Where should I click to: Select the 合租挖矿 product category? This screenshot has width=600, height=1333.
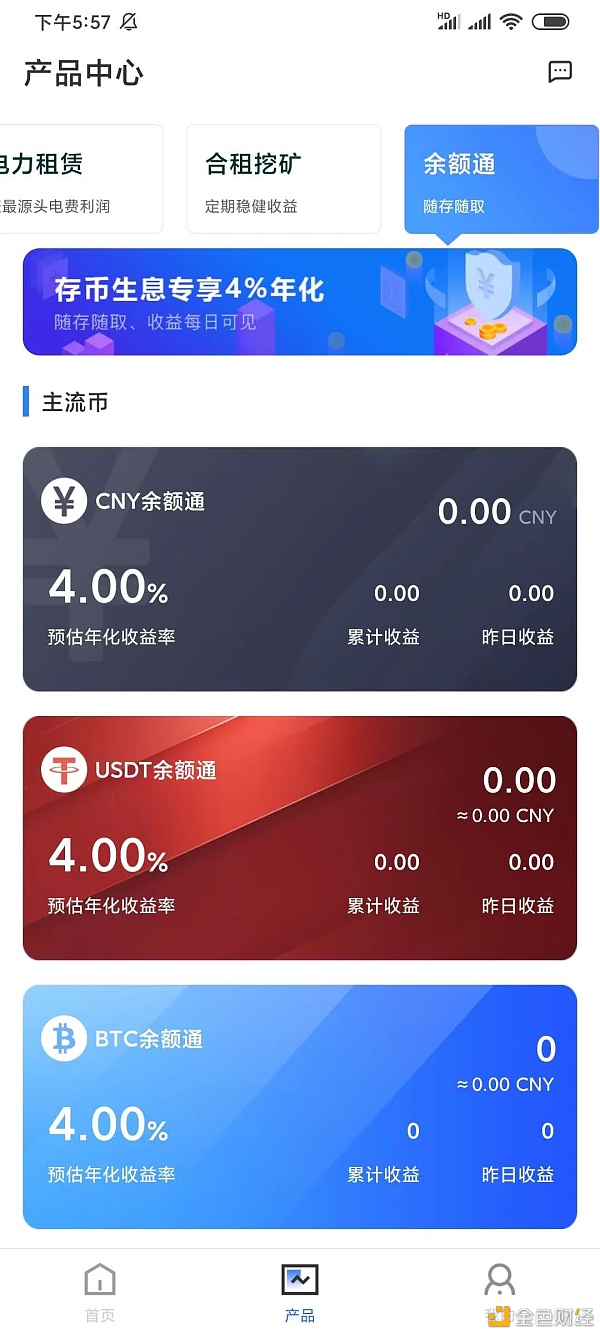[x=283, y=180]
